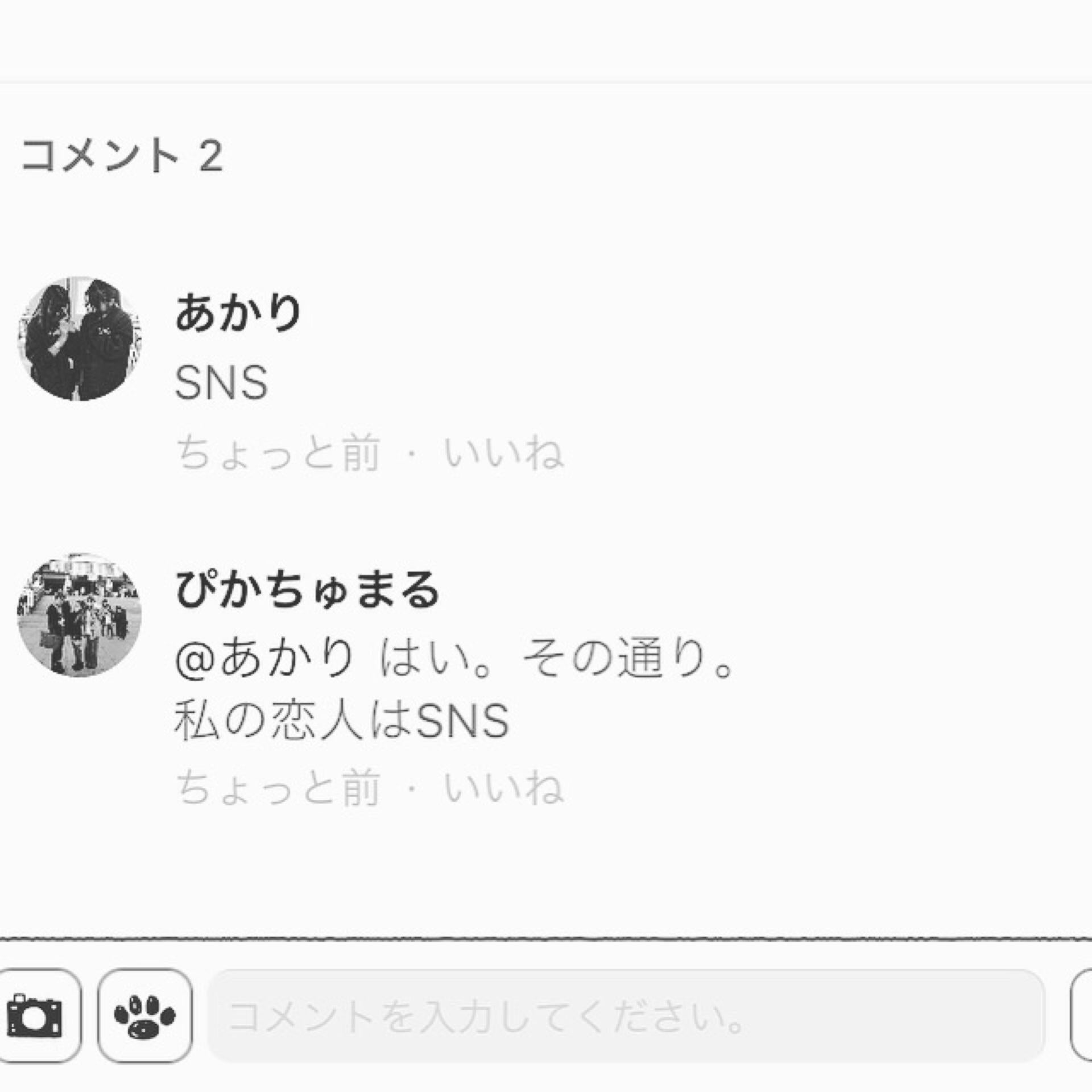
Task: View あかり's profile via username
Action: [x=238, y=312]
